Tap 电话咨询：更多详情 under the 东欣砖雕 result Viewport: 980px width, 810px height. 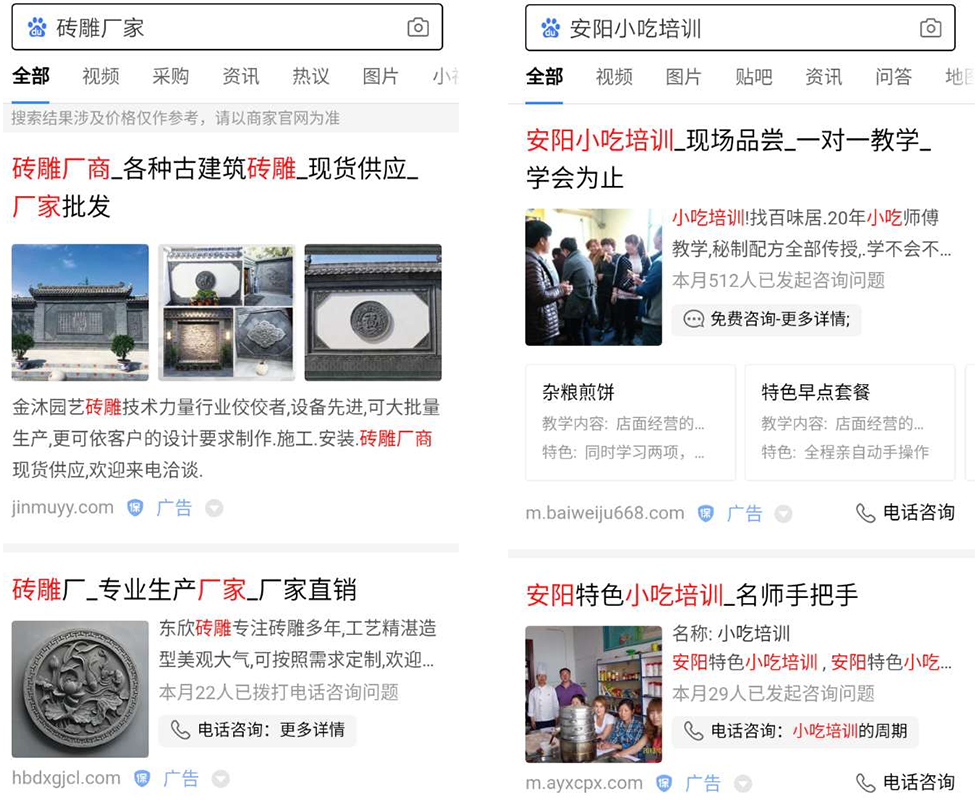click(258, 730)
